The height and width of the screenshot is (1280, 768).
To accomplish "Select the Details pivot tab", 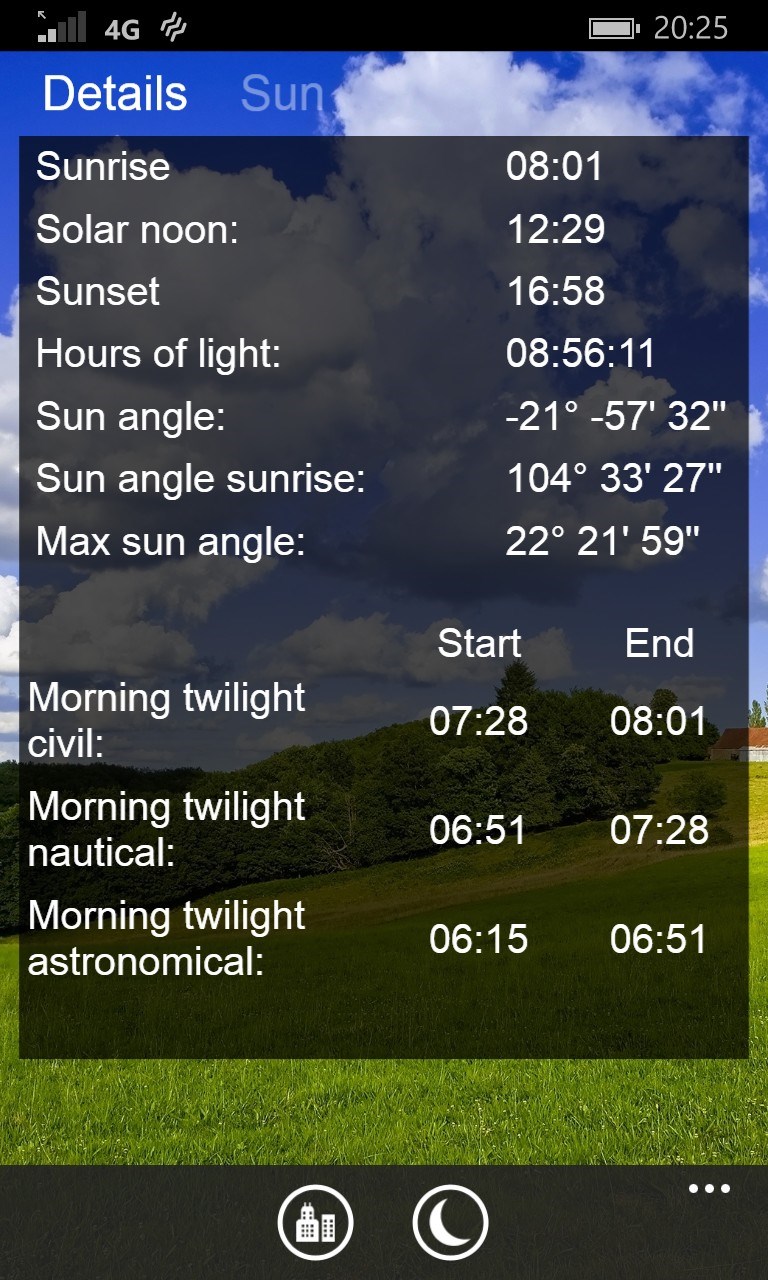I will coord(115,94).
